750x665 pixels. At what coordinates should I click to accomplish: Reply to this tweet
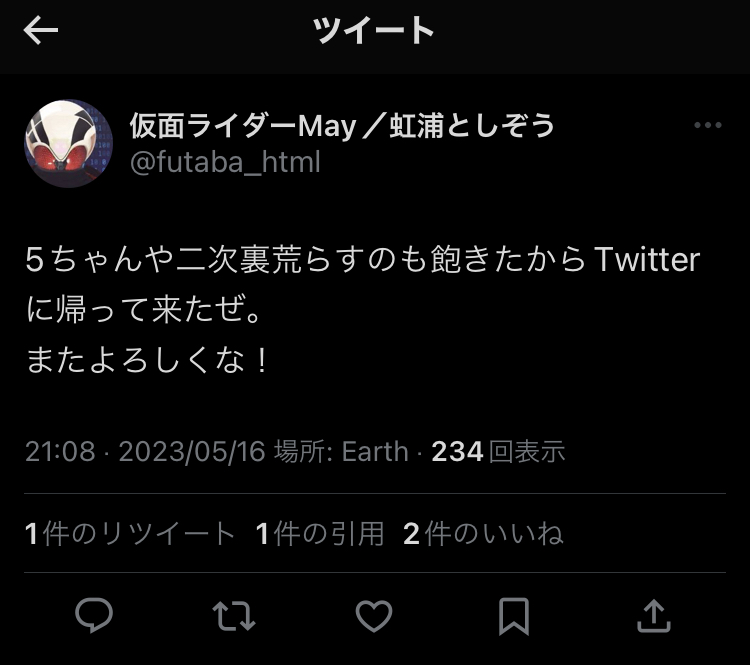tap(94, 615)
